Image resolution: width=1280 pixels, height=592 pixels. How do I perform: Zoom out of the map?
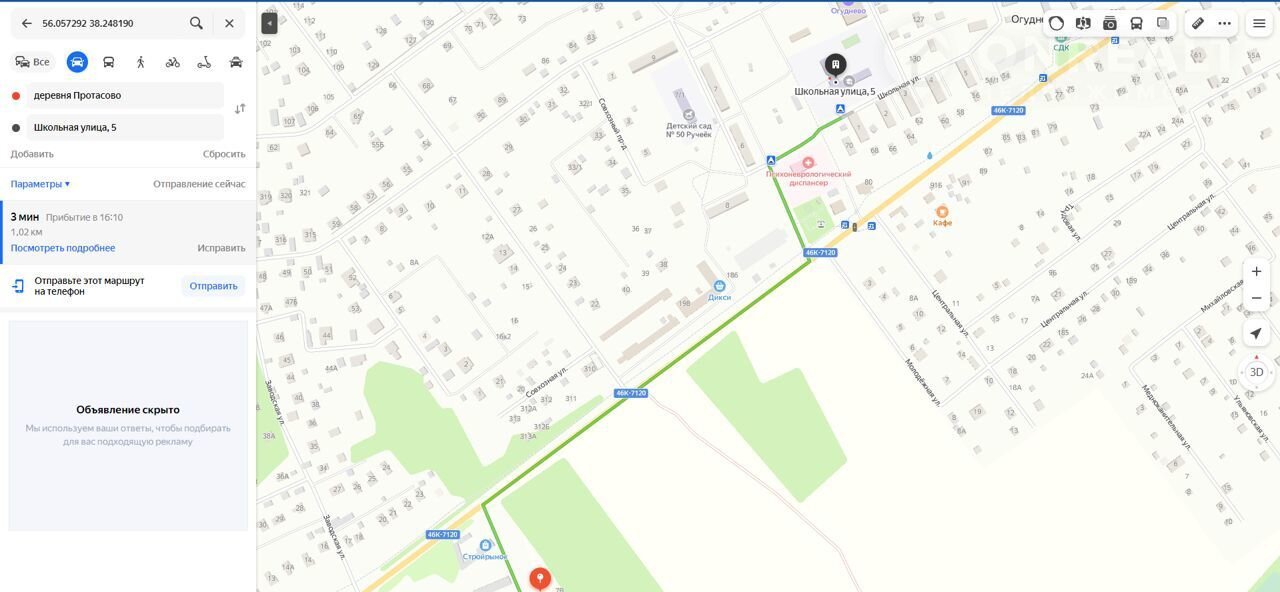tap(1257, 298)
